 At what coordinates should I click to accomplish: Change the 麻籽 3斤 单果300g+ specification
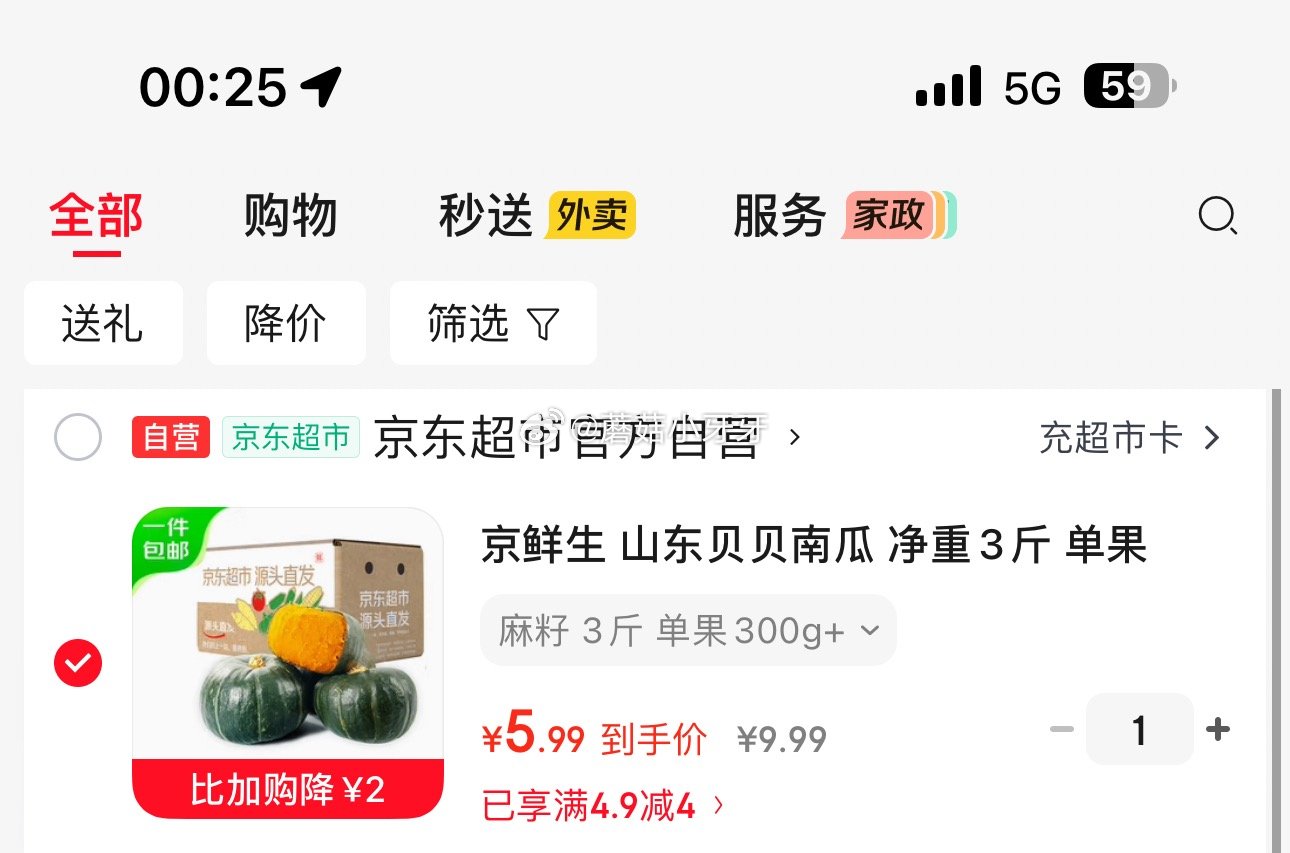coord(688,631)
